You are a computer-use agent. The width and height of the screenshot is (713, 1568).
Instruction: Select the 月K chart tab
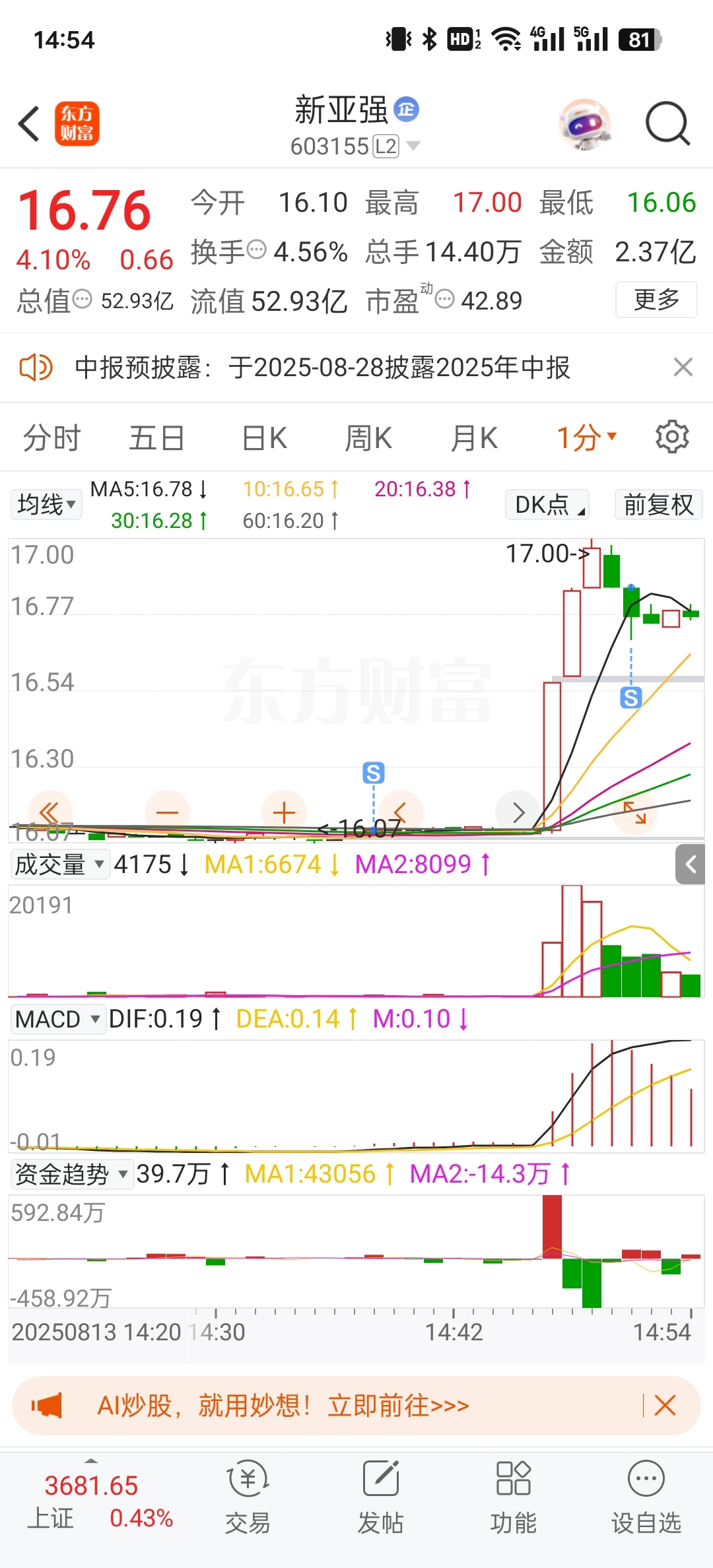tap(474, 438)
